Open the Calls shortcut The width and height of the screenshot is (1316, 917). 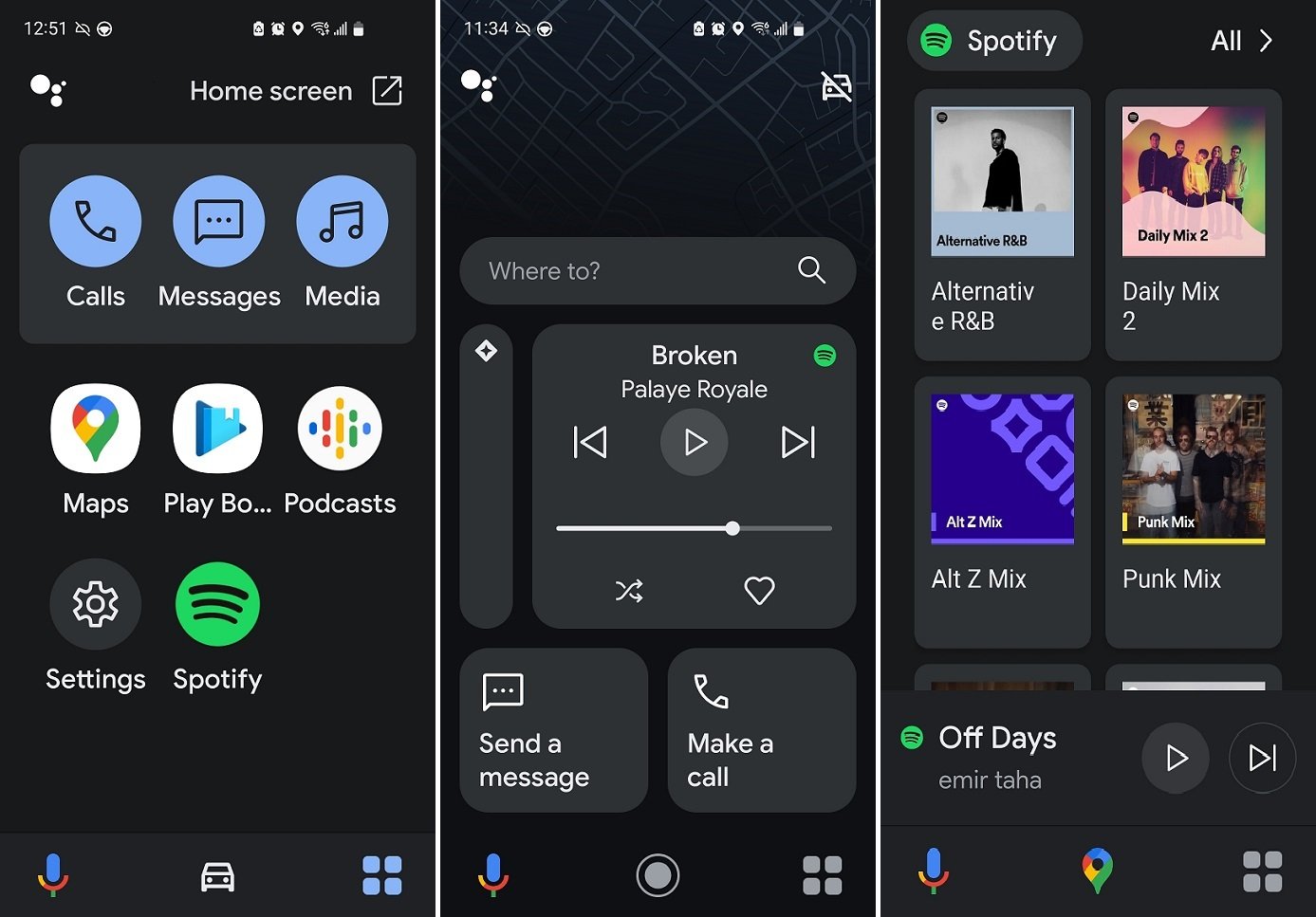point(95,222)
